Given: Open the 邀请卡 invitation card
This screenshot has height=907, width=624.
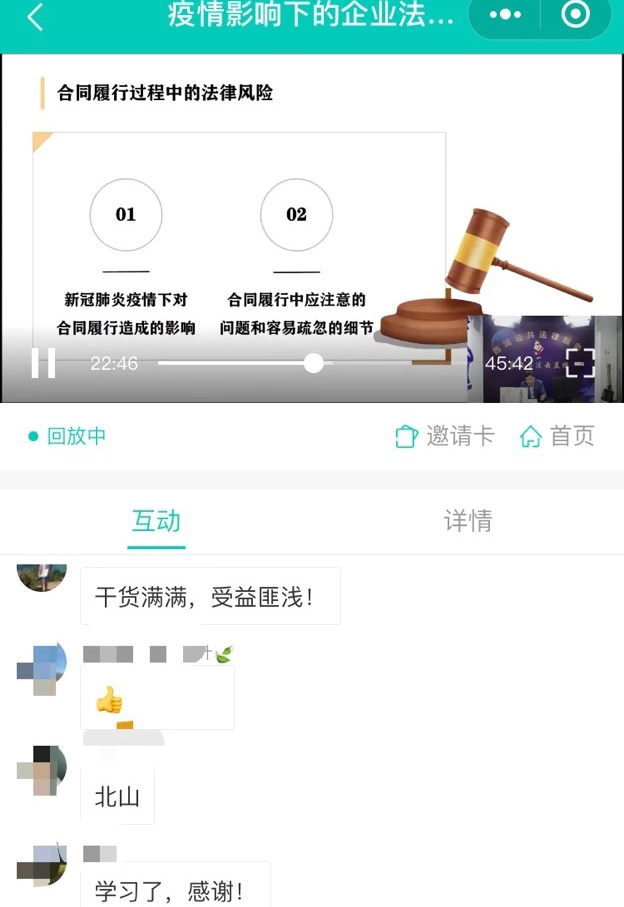Looking at the screenshot, I should click(444, 436).
